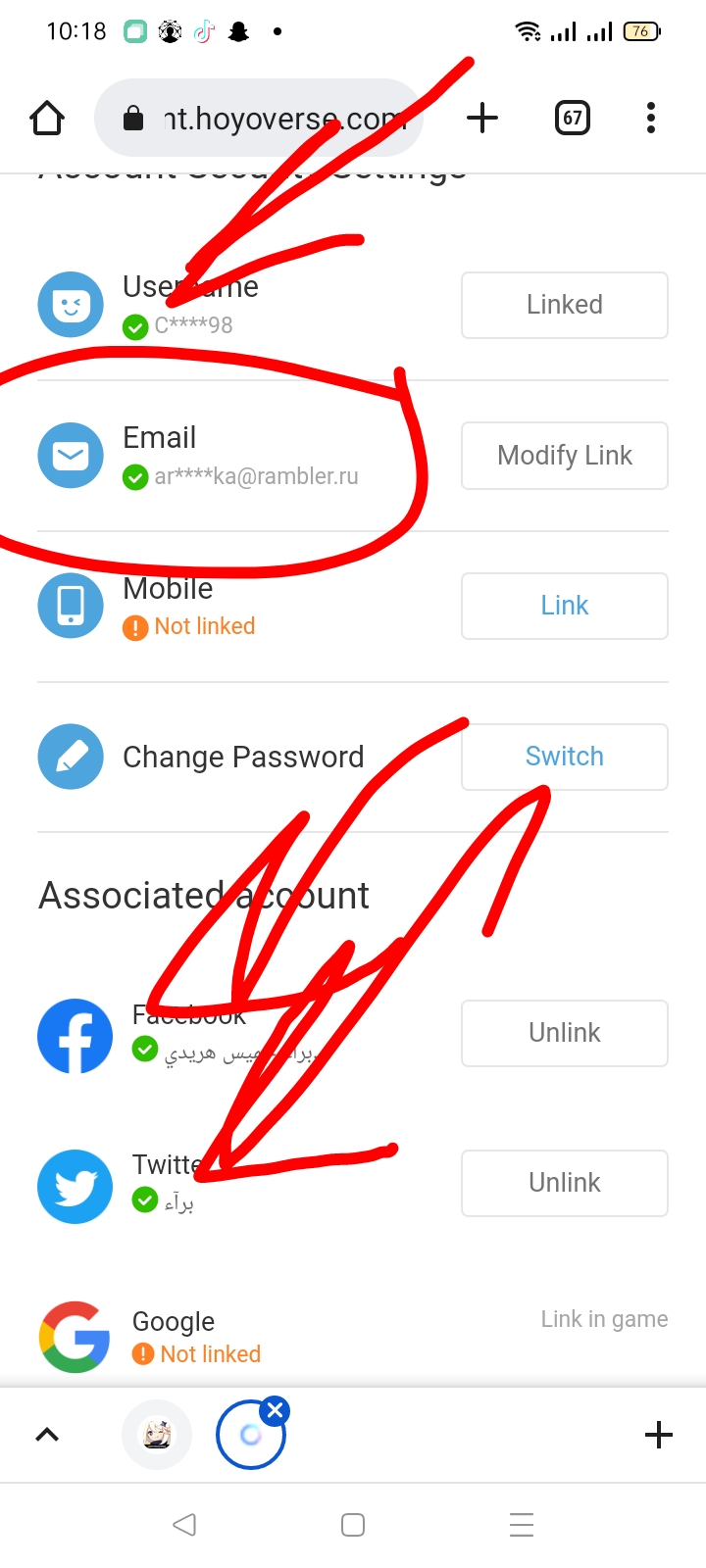706x1568 pixels.
Task: Click Modify Link for Email
Action: point(564,455)
